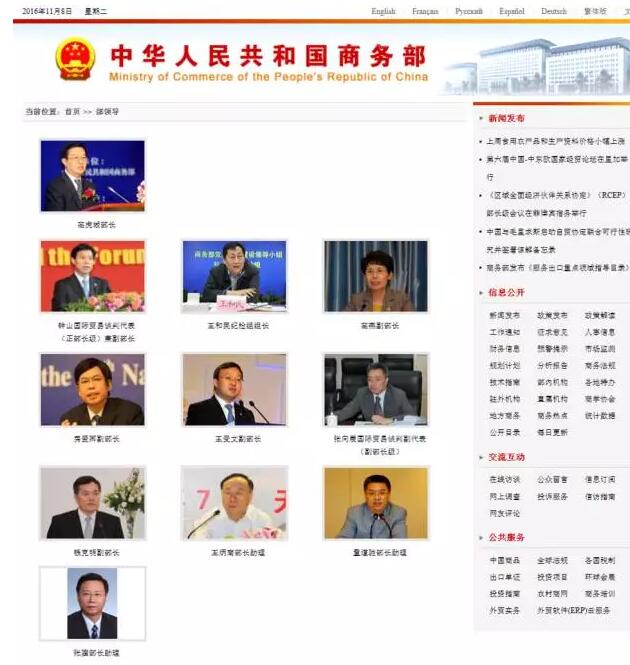The height and width of the screenshot is (665, 630).
Task: Open the 新闻发布 section heading
Action: click(506, 119)
